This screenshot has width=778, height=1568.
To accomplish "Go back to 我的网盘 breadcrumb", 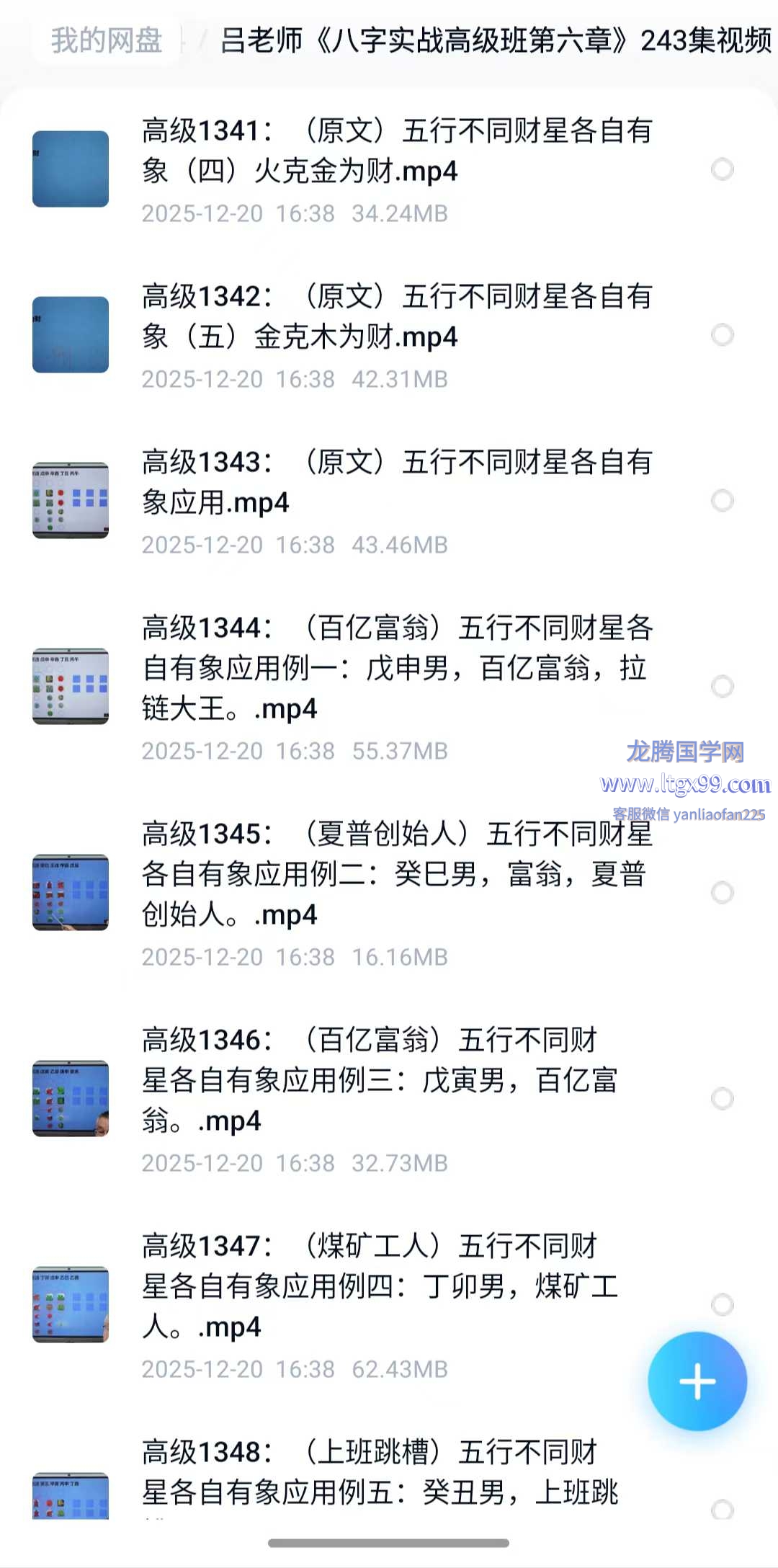I will click(107, 40).
